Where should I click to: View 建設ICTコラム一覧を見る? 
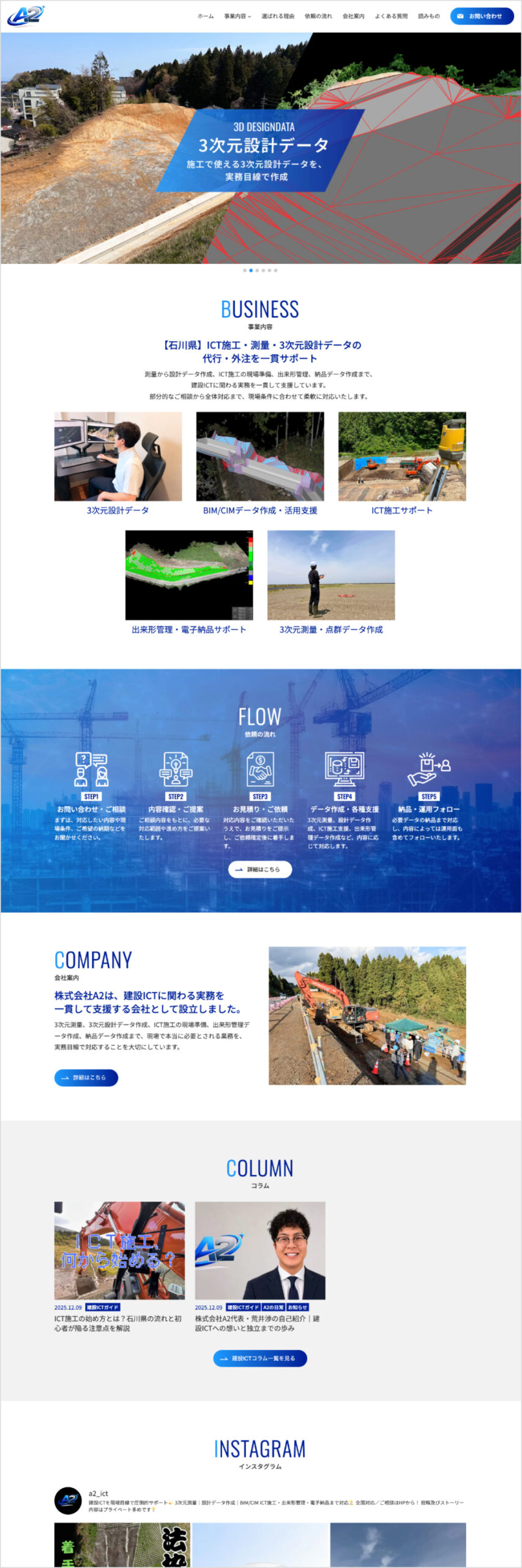(x=260, y=1358)
